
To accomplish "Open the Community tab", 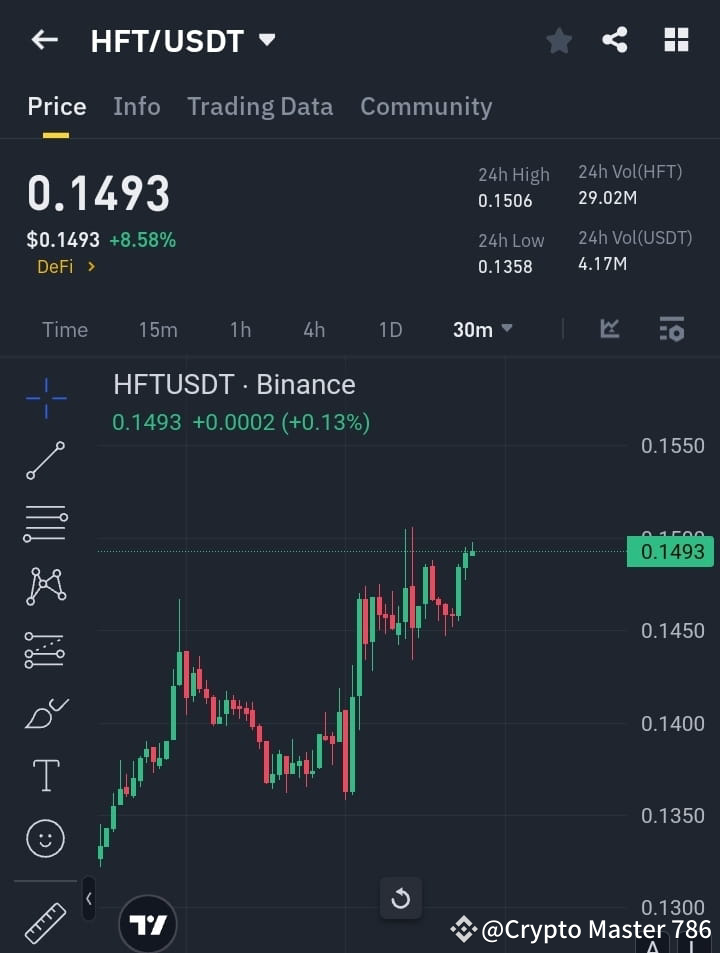I will tap(426, 106).
